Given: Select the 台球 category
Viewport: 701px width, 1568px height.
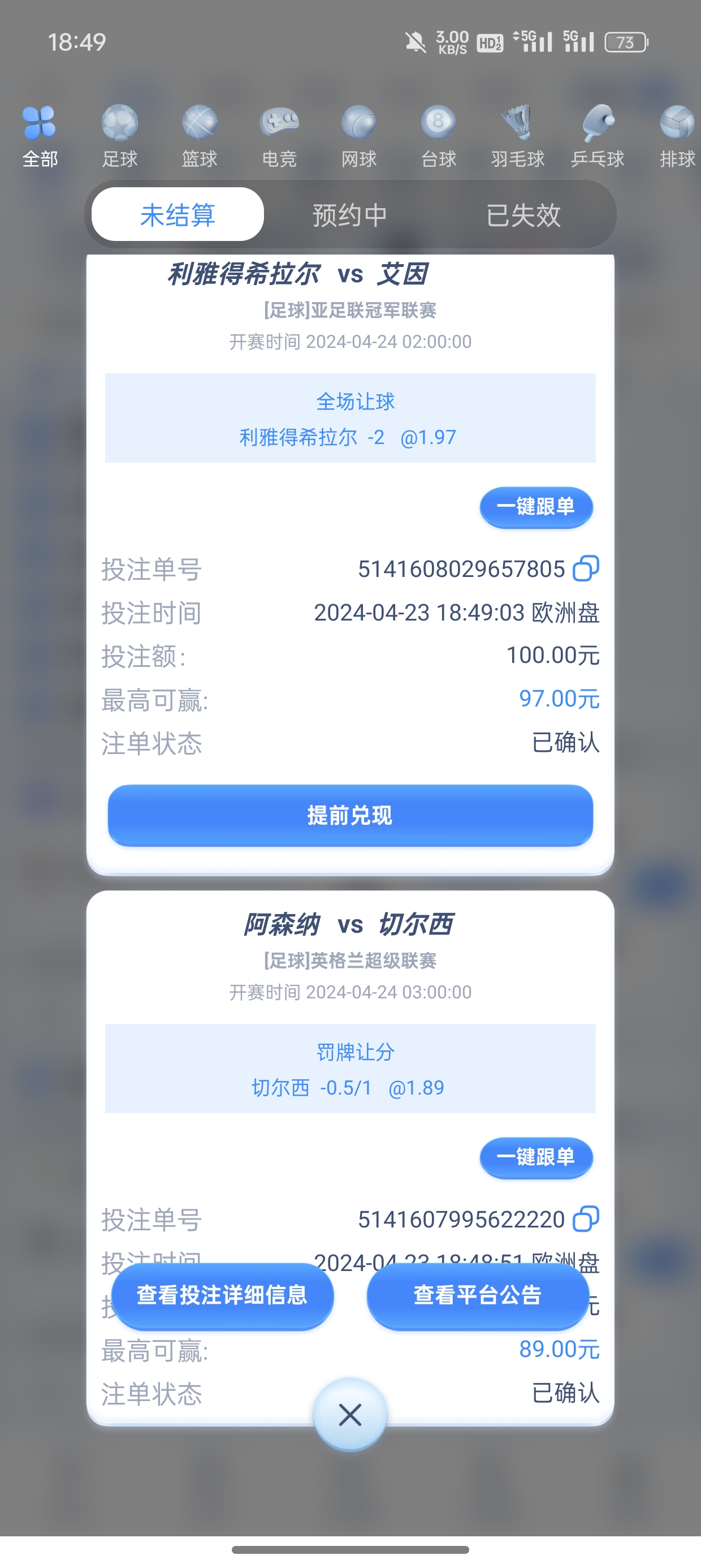Looking at the screenshot, I should click(438, 136).
